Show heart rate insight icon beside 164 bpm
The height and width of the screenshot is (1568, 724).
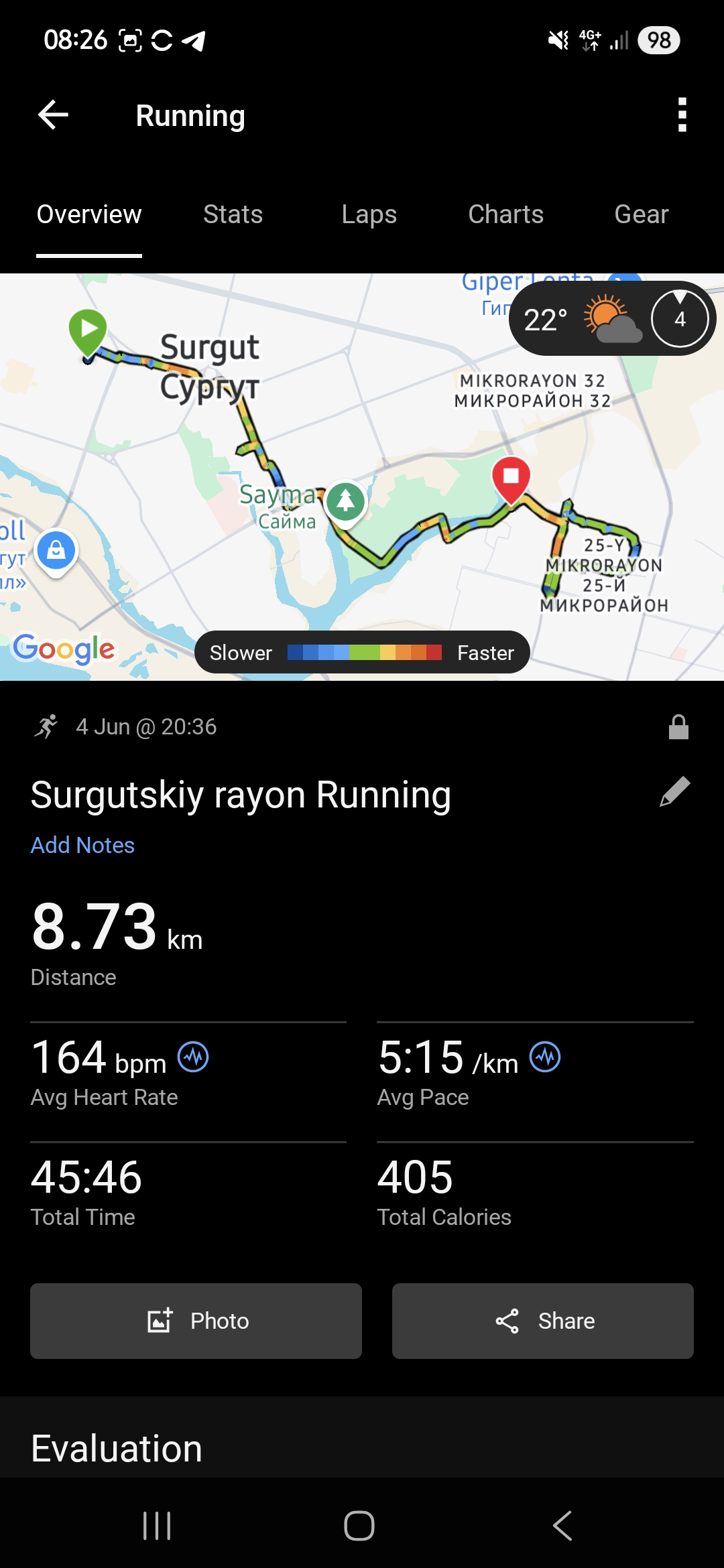(x=193, y=1057)
